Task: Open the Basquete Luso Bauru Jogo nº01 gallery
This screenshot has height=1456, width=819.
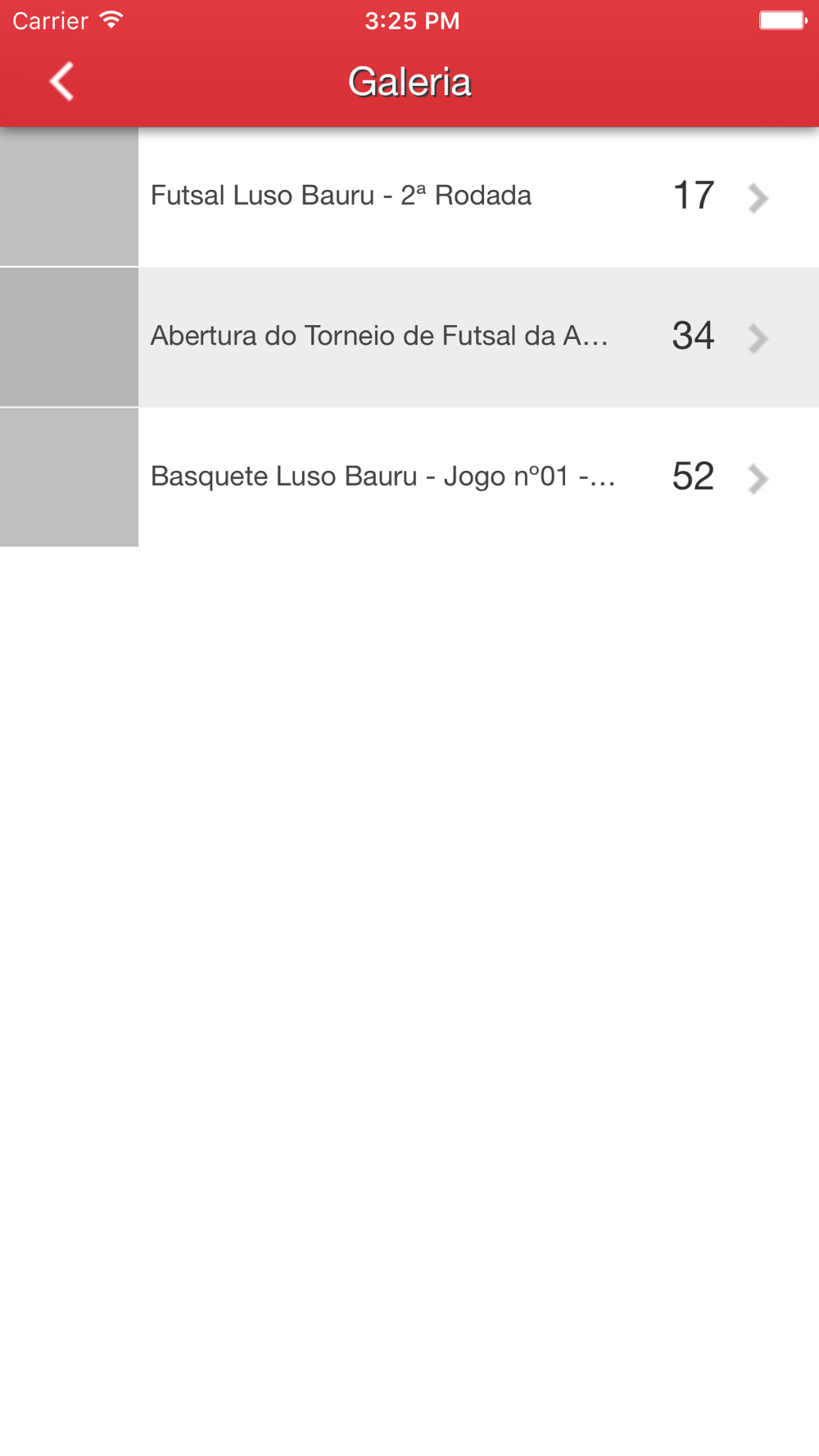Action: pos(409,477)
